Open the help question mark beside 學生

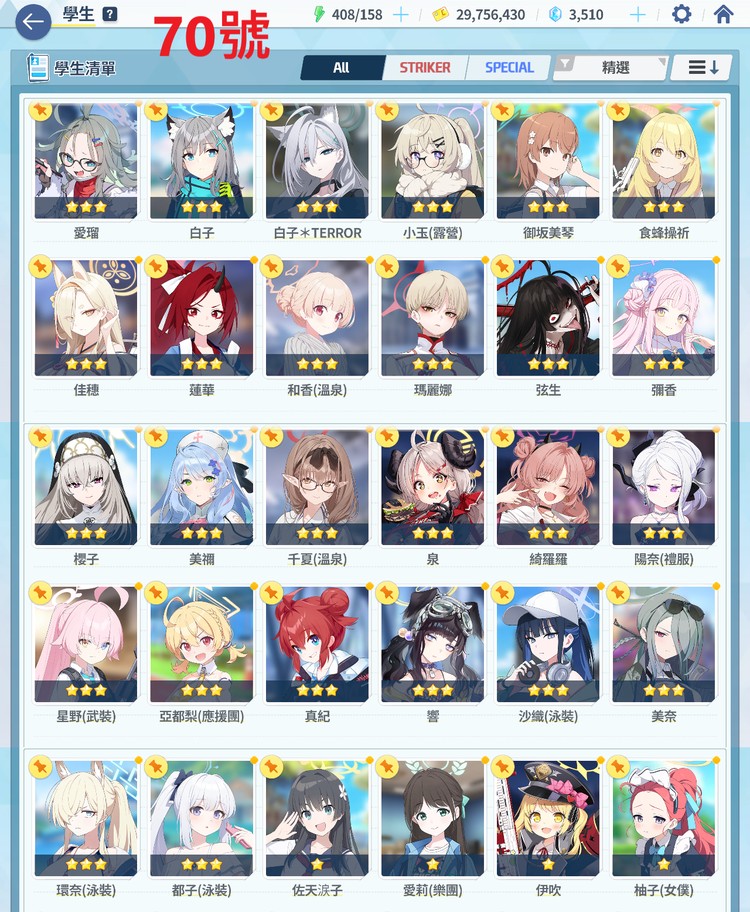[x=110, y=15]
